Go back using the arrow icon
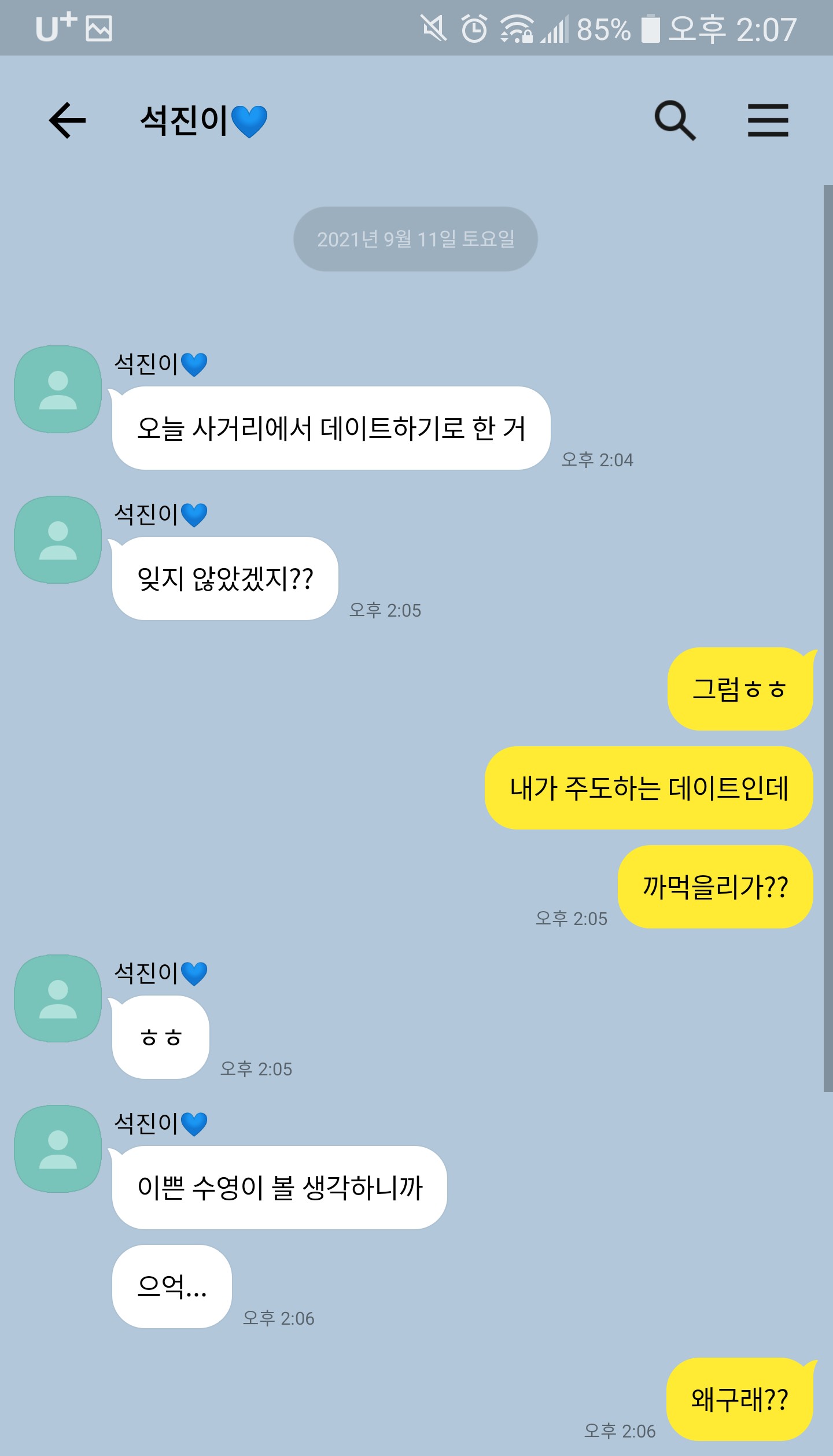Viewport: 833px width, 1456px height. coord(67,120)
